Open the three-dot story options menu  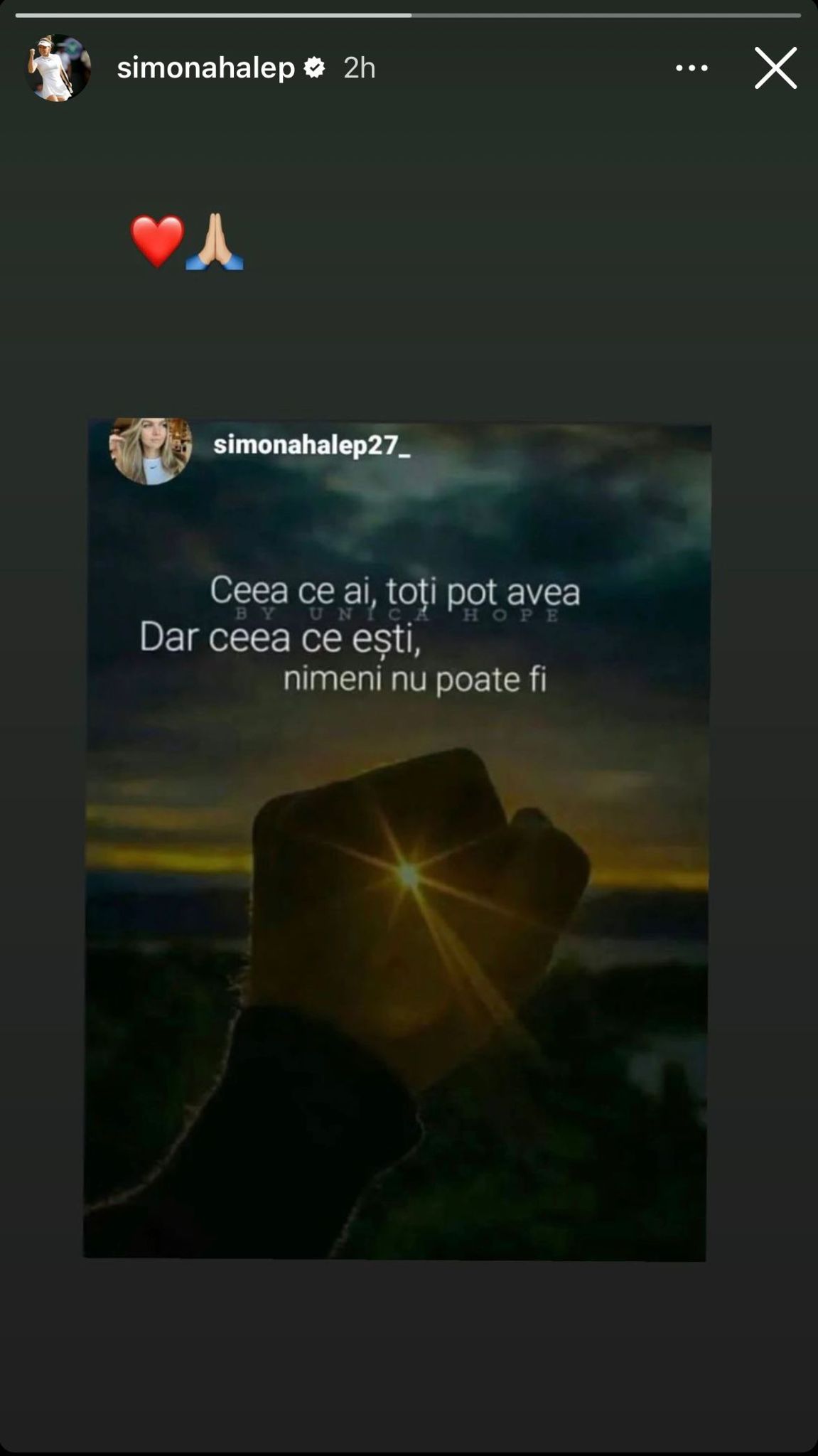point(691,68)
